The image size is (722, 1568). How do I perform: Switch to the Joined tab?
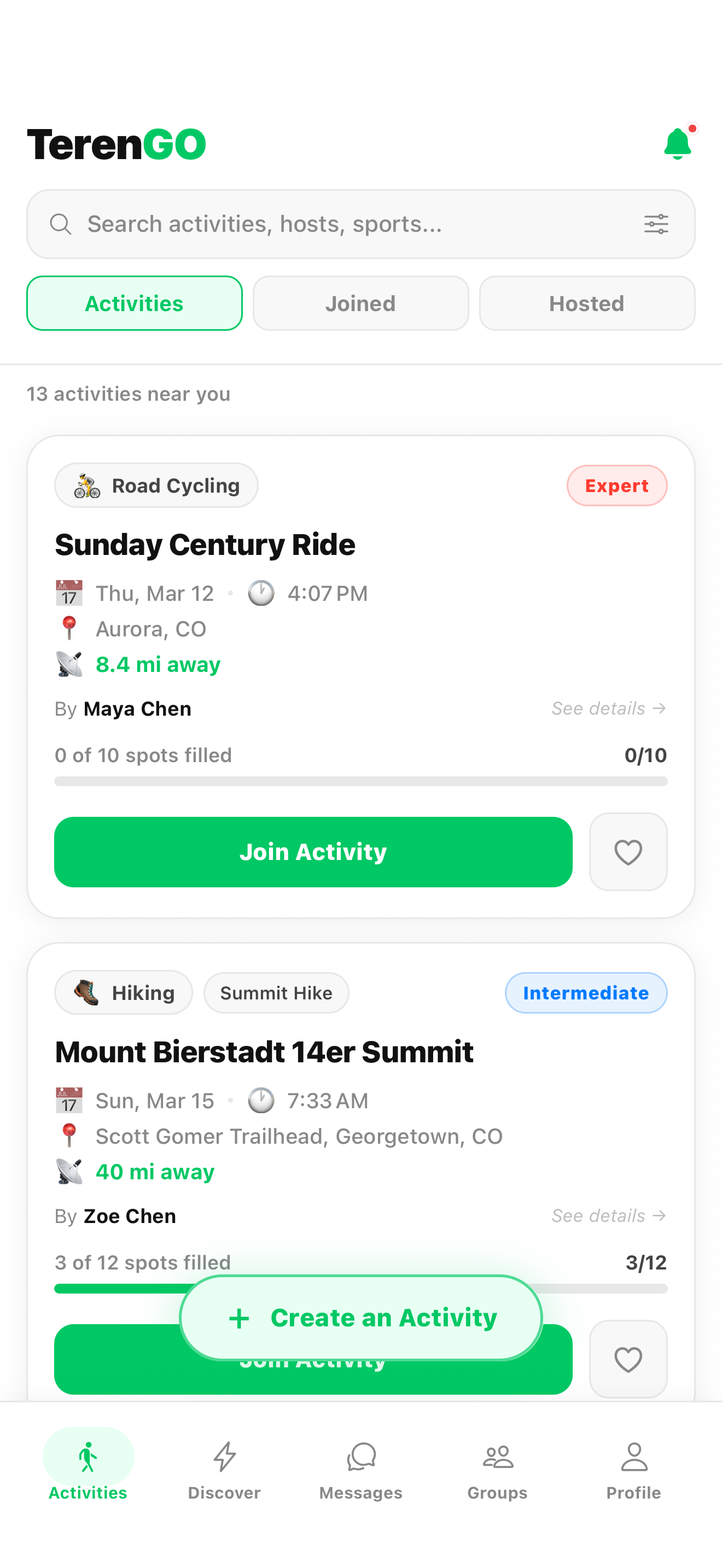tap(360, 303)
